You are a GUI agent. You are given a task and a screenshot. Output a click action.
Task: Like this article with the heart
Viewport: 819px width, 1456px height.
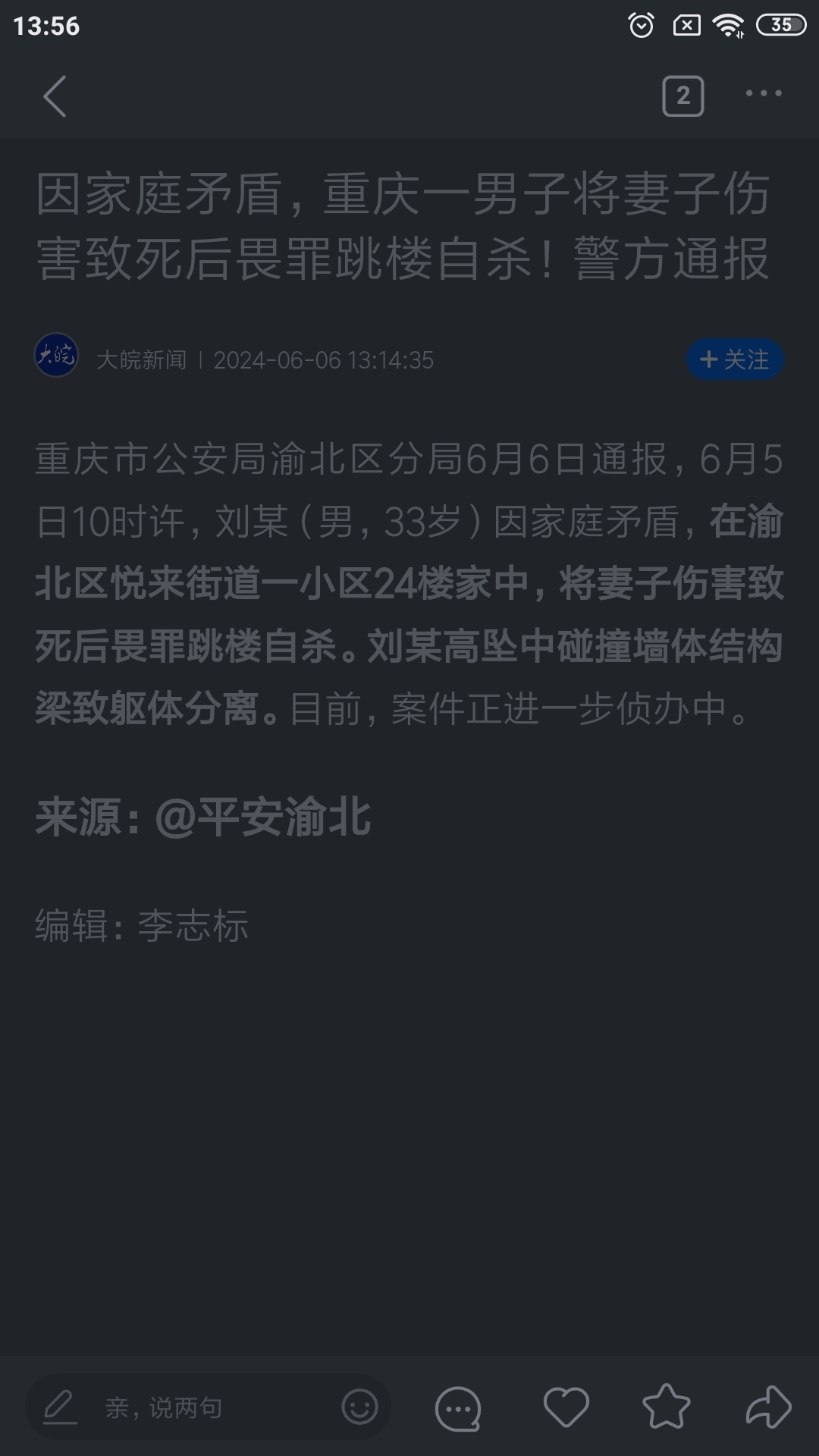(566, 1407)
